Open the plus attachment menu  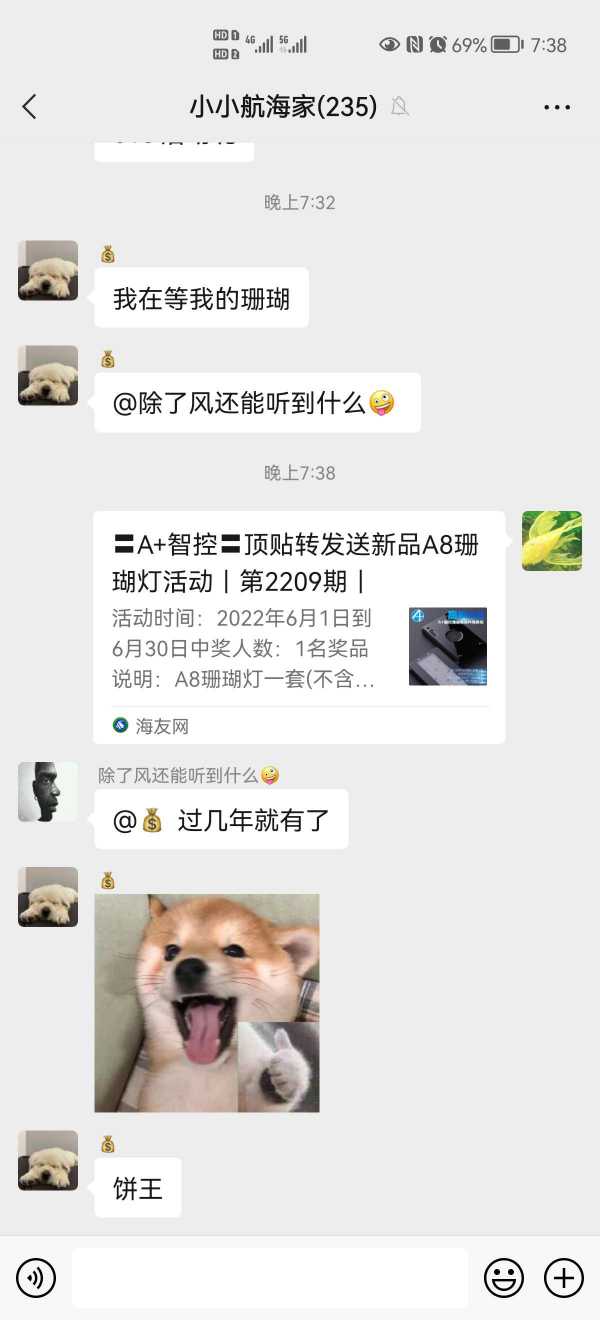(x=563, y=1277)
